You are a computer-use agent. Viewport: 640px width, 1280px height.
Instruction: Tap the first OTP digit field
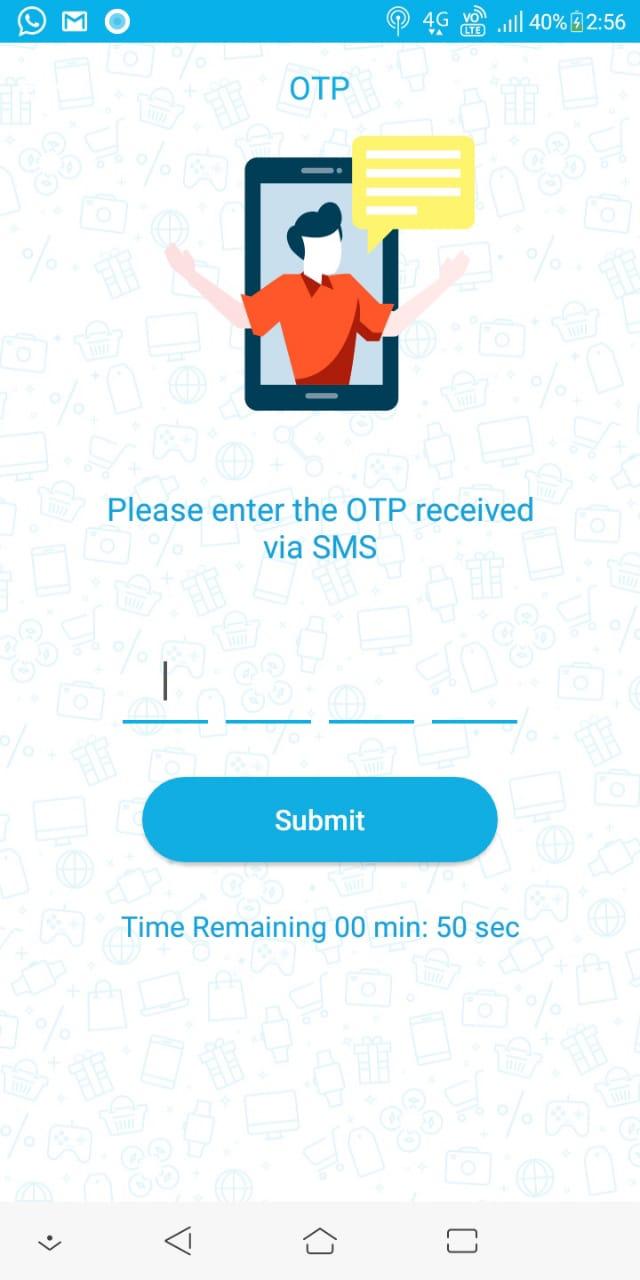[x=165, y=690]
